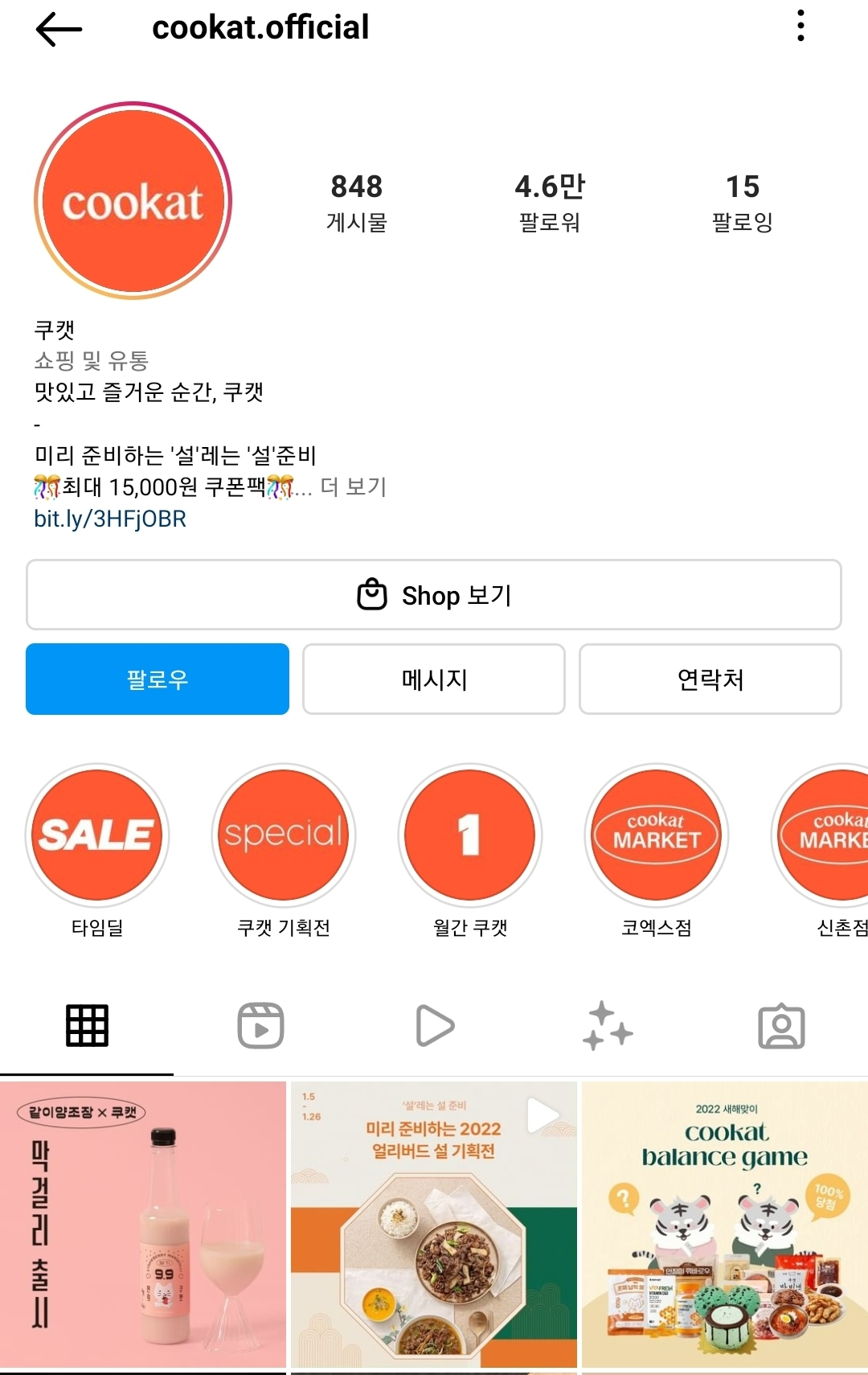Screen dimensions: 868x1375
Task: Tap the cookat circular profile picture
Action: (131, 201)
